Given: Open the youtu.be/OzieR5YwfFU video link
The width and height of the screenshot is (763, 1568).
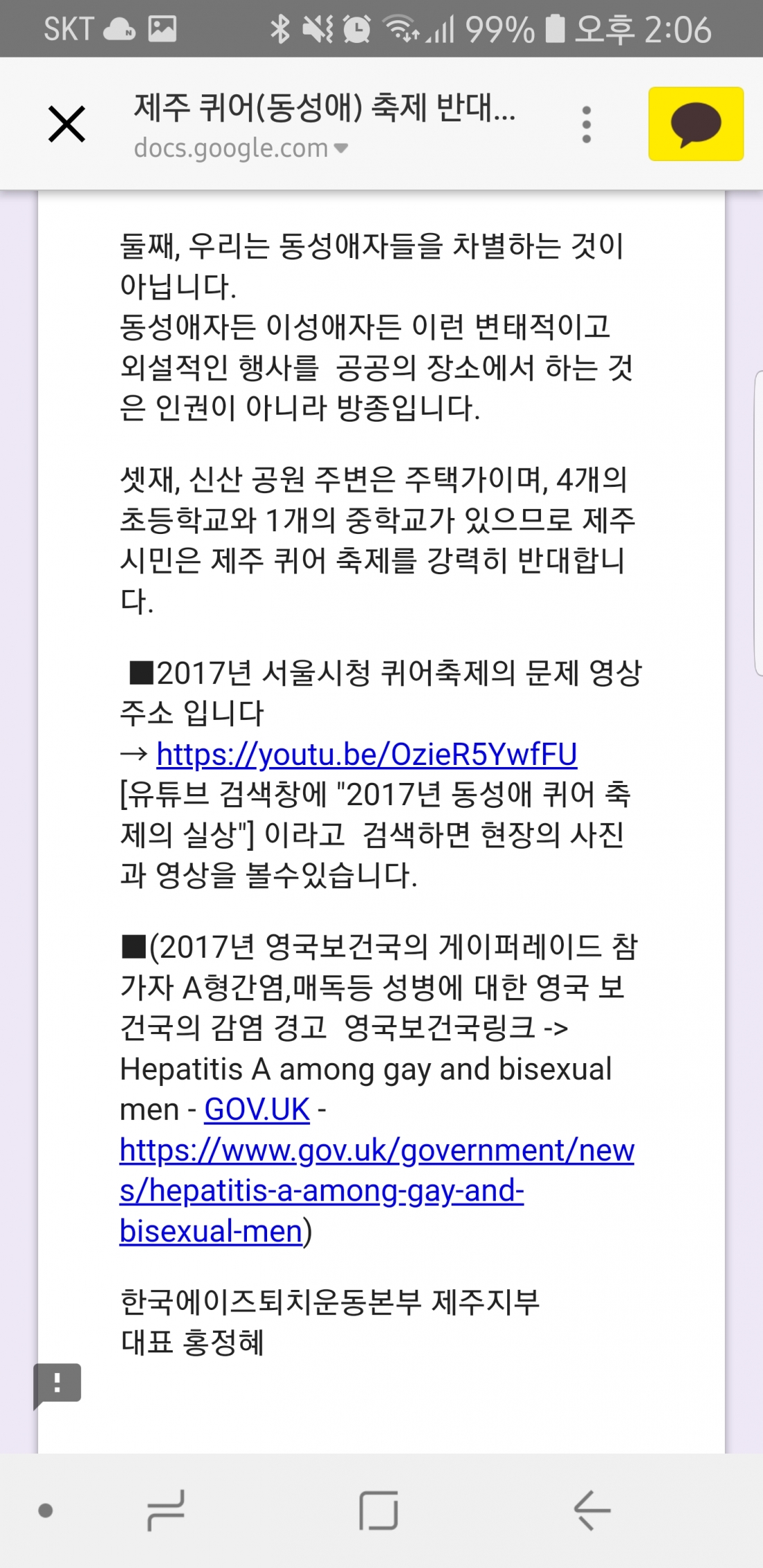Looking at the screenshot, I should coord(366,755).
